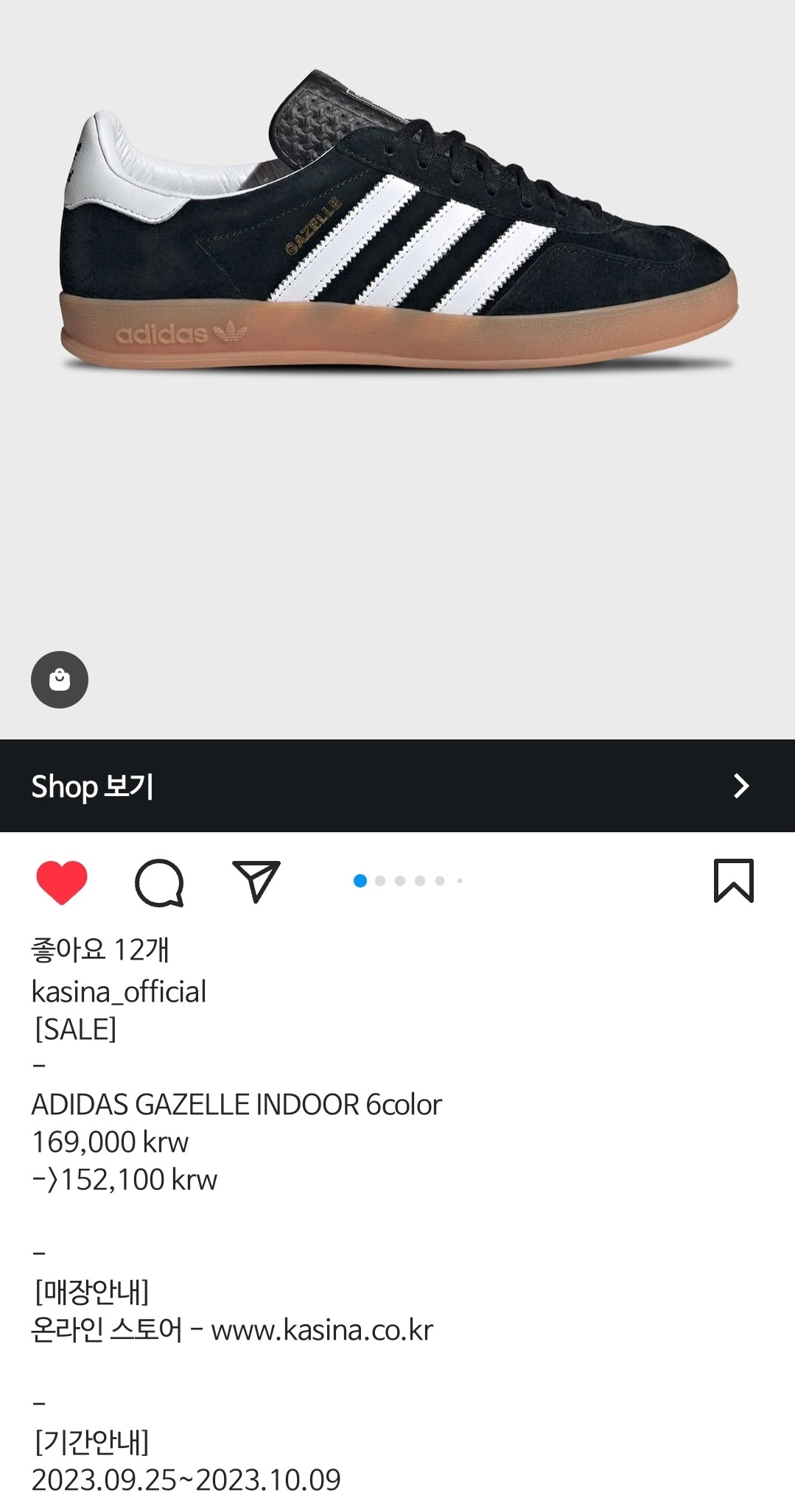Tap the shopping bag product tag icon
This screenshot has width=795, height=1512.
click(60, 680)
